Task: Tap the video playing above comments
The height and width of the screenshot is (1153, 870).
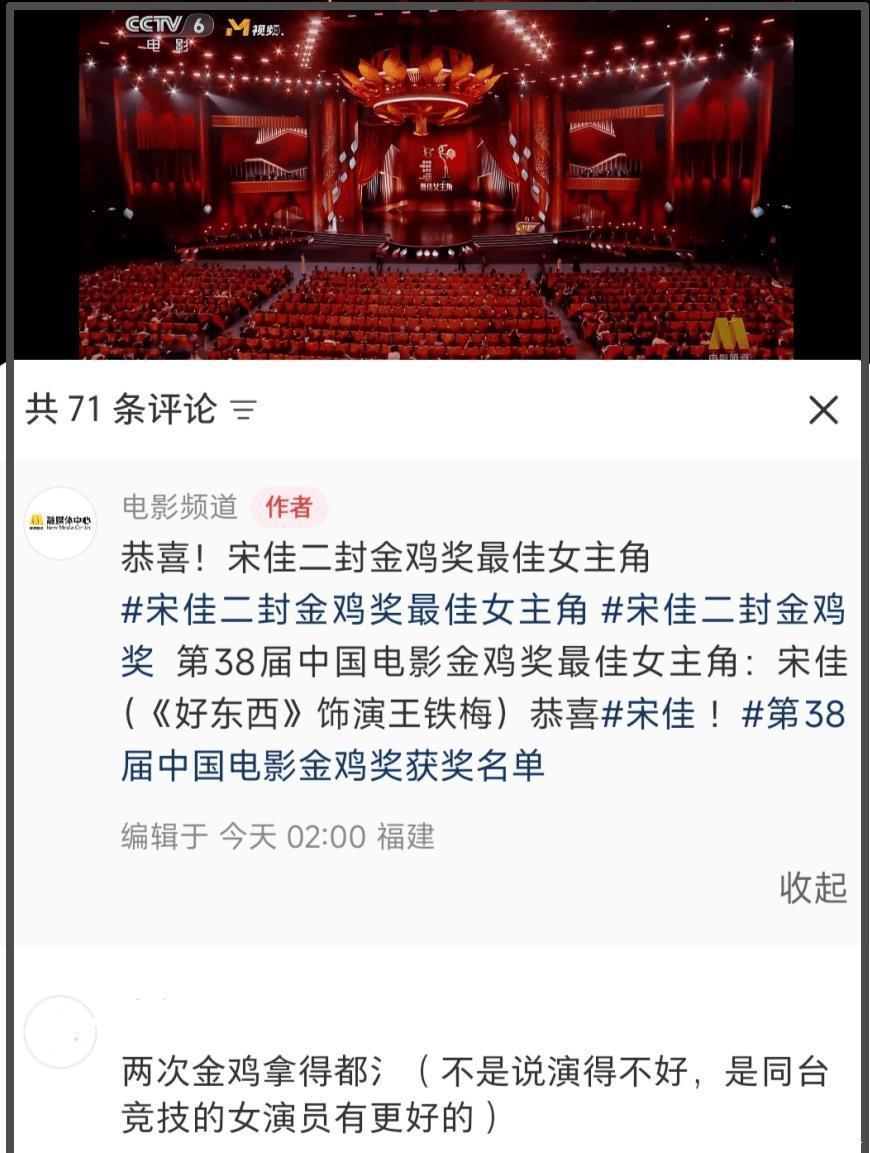Action: 435,185
